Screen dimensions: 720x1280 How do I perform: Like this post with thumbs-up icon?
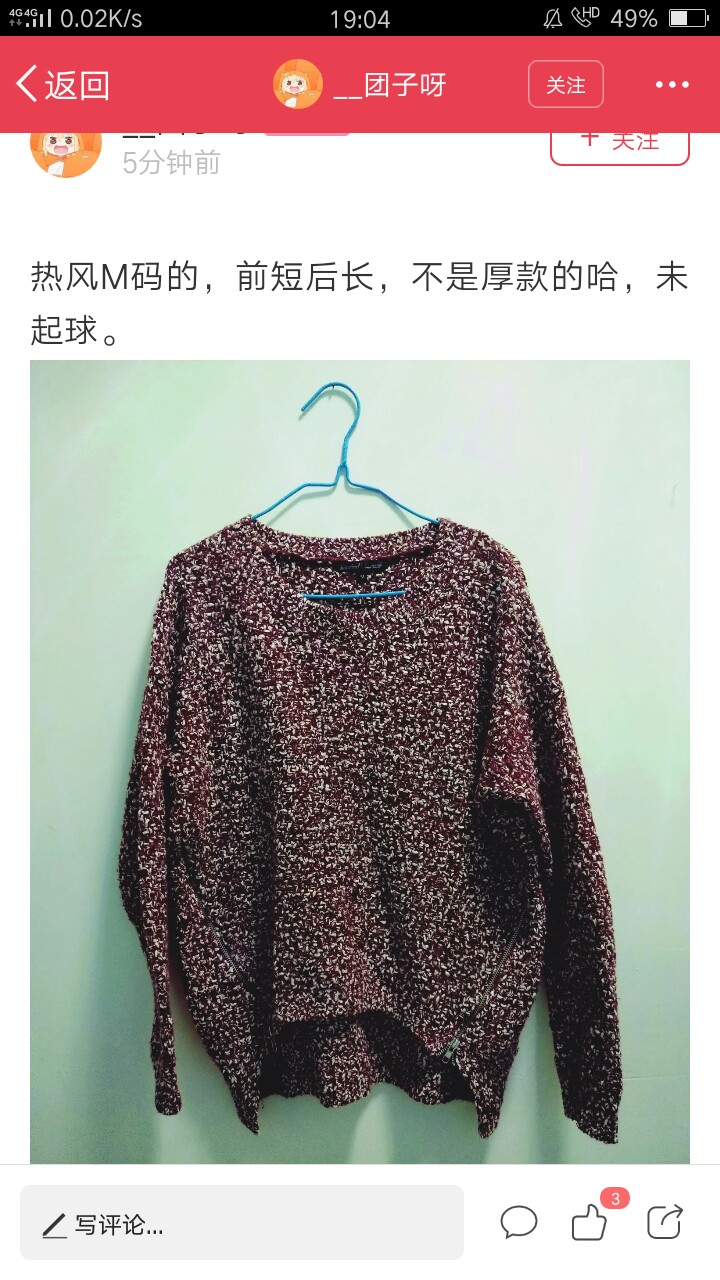pyautogui.click(x=590, y=1220)
